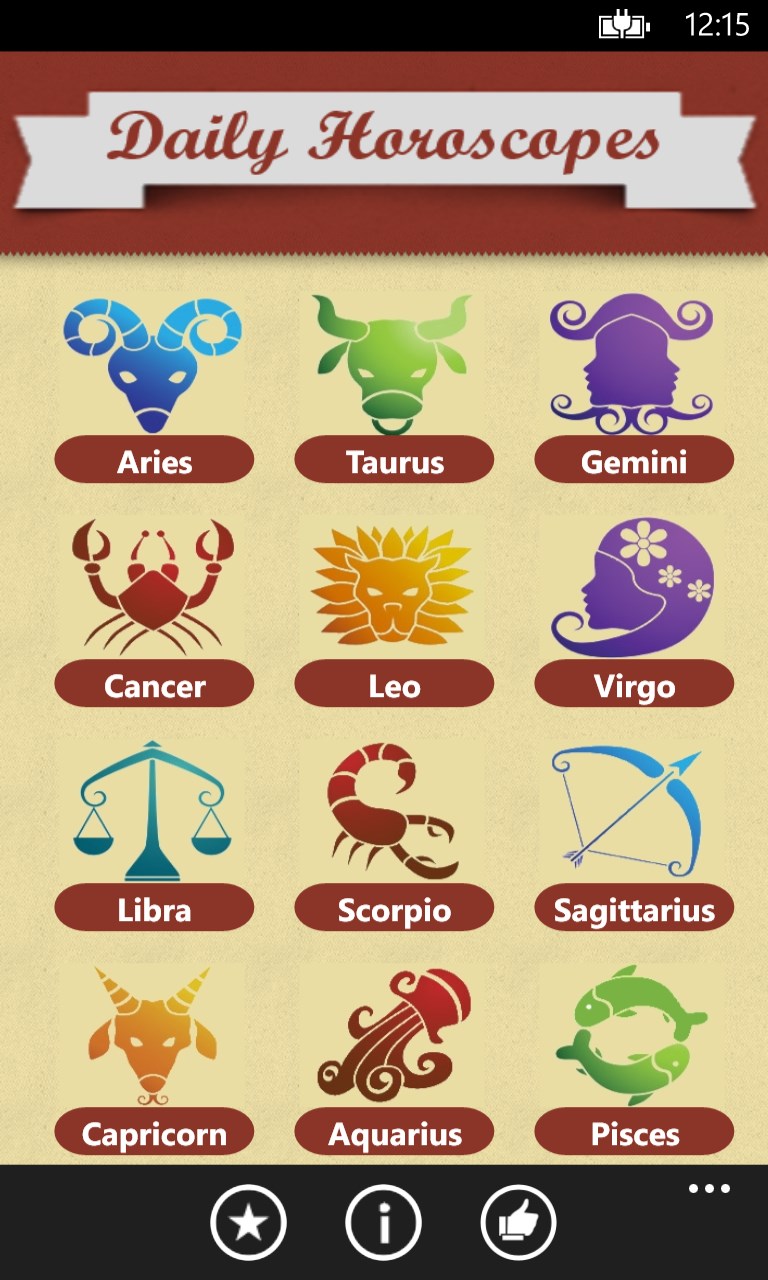The height and width of the screenshot is (1280, 768).
Task: Tap the star favorites icon
Action: coord(248,1222)
